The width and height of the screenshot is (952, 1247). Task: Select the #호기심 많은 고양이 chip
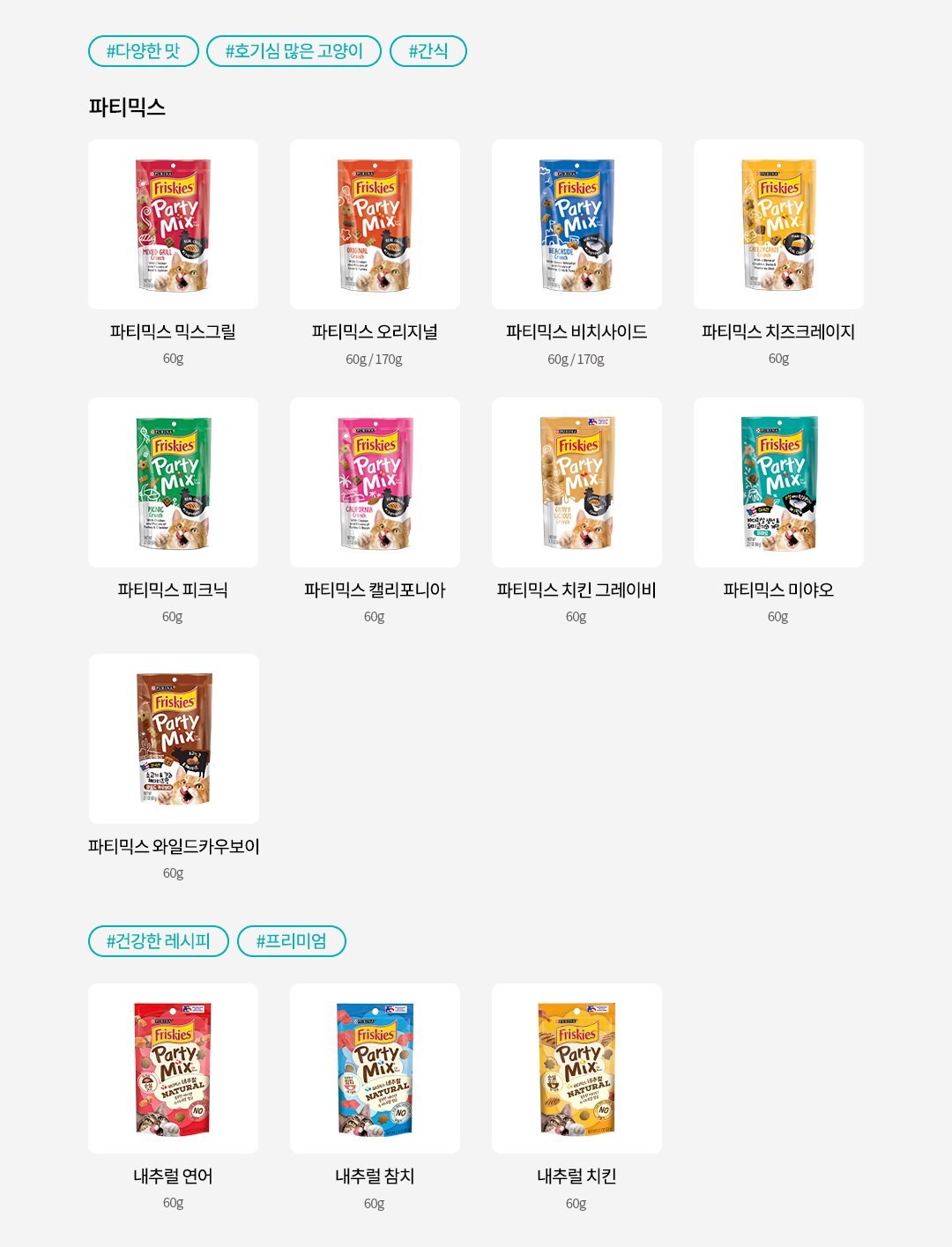[x=294, y=51]
